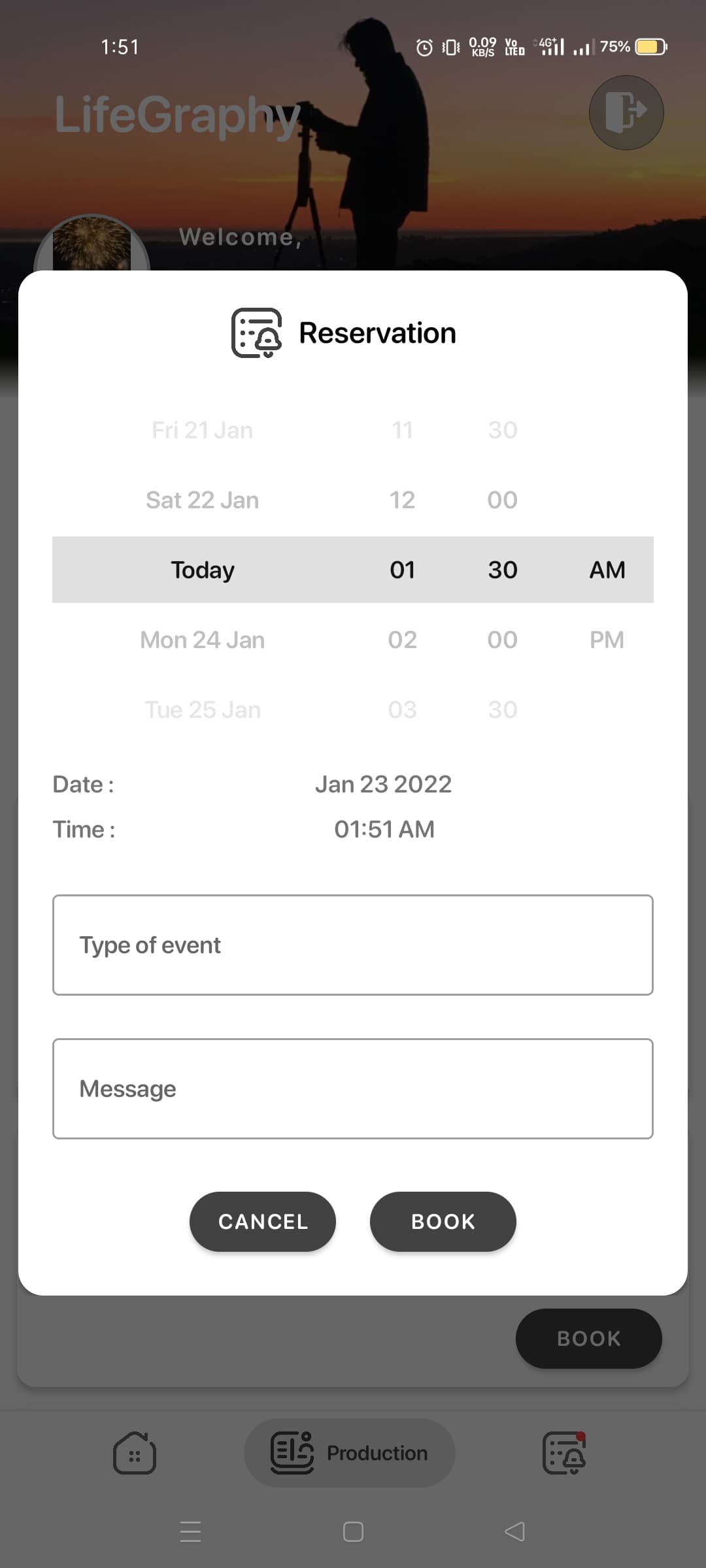Open the home icon in bottom navigation
The height and width of the screenshot is (1568, 706).
pyautogui.click(x=134, y=1454)
